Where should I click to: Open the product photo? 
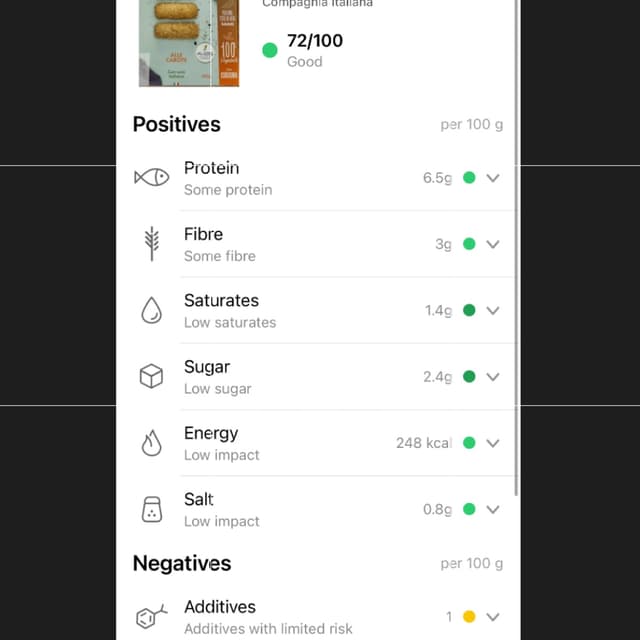click(189, 42)
